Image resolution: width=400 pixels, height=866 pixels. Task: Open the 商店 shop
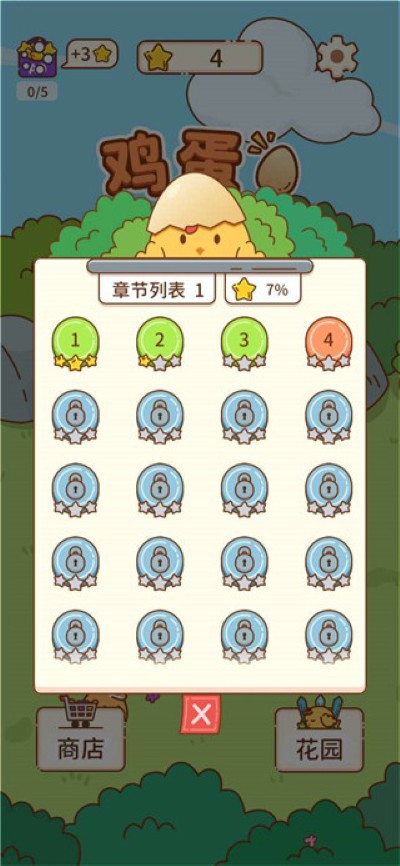tap(81, 738)
